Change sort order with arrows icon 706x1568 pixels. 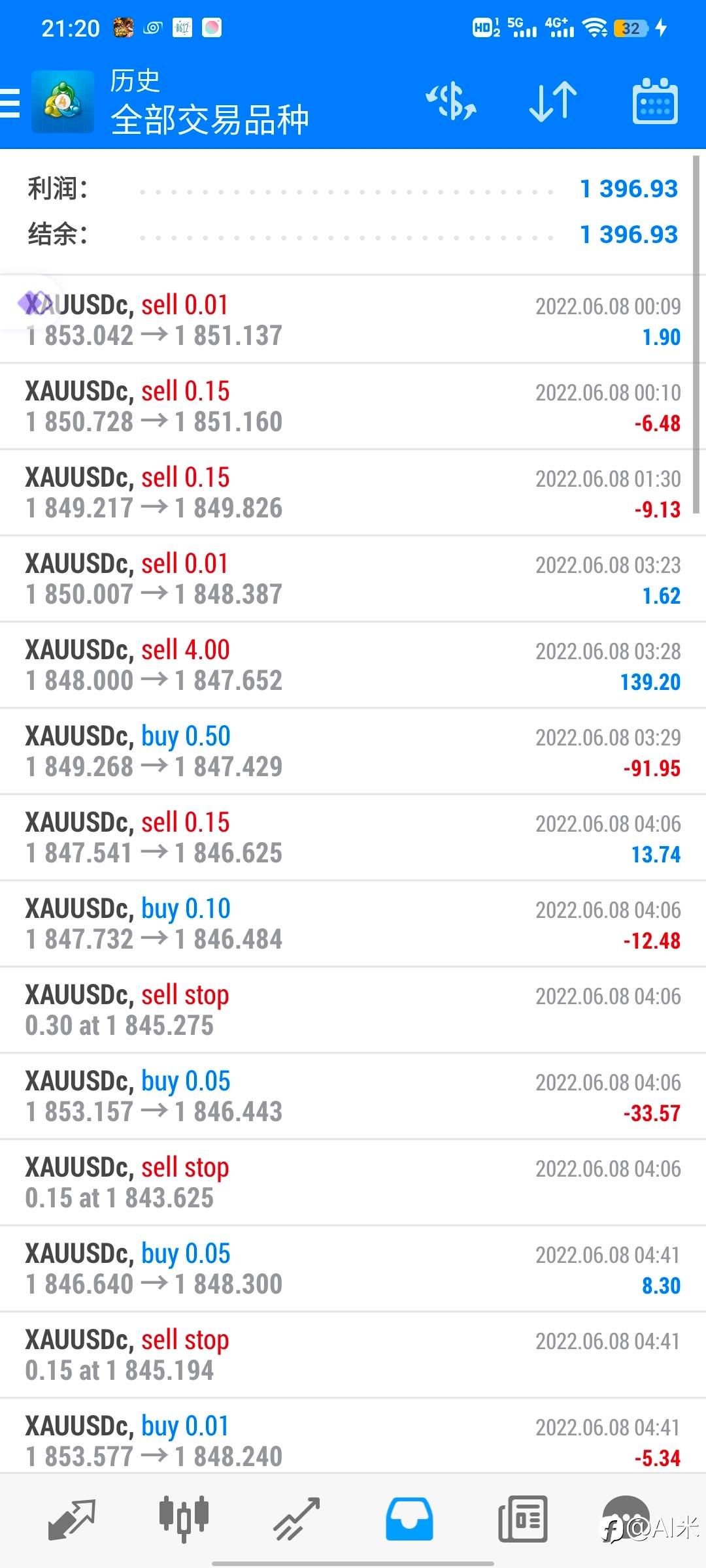click(x=553, y=102)
